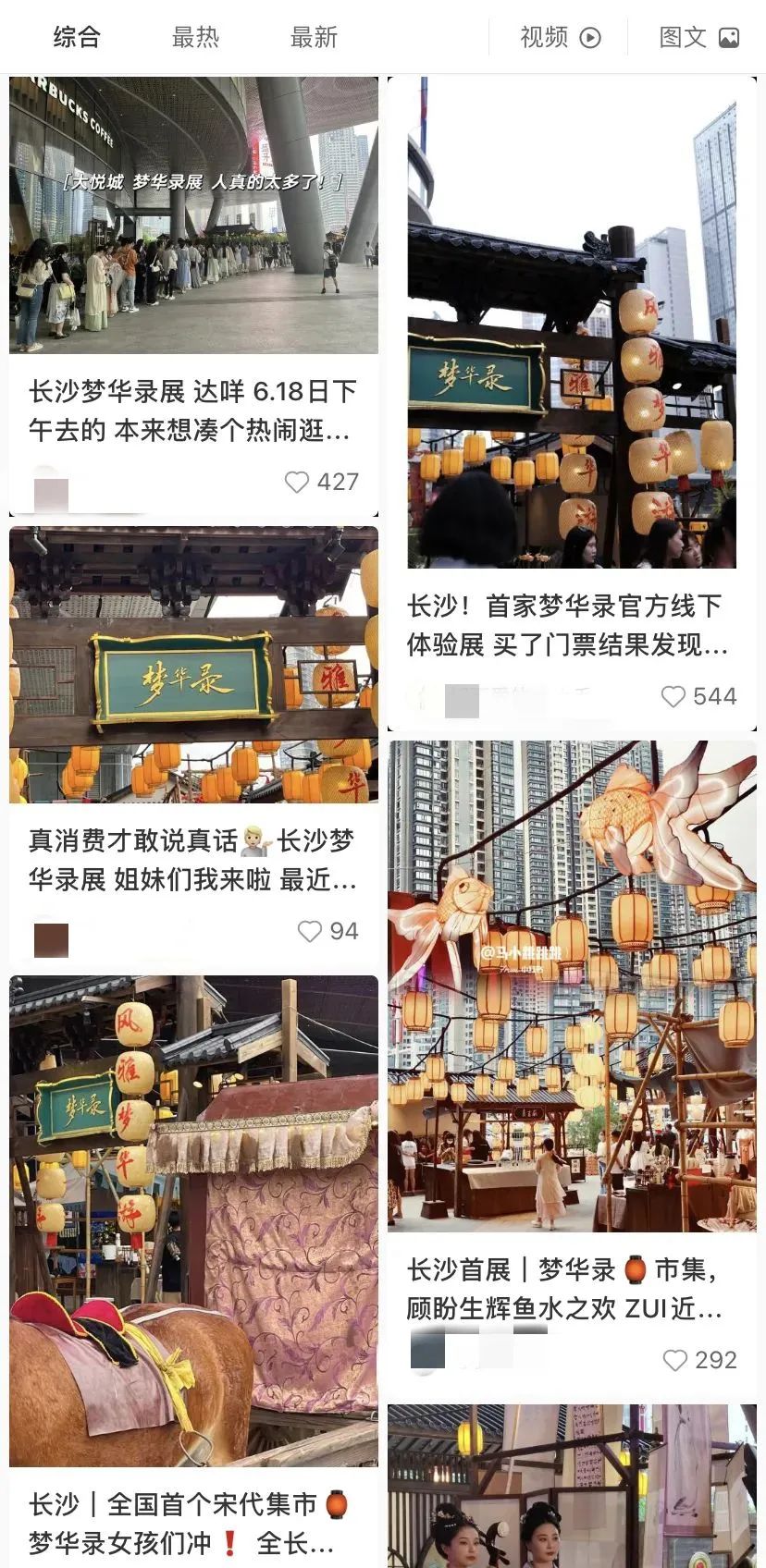Filter results by 图文
The height and width of the screenshot is (1568, 766).
coord(698,37)
